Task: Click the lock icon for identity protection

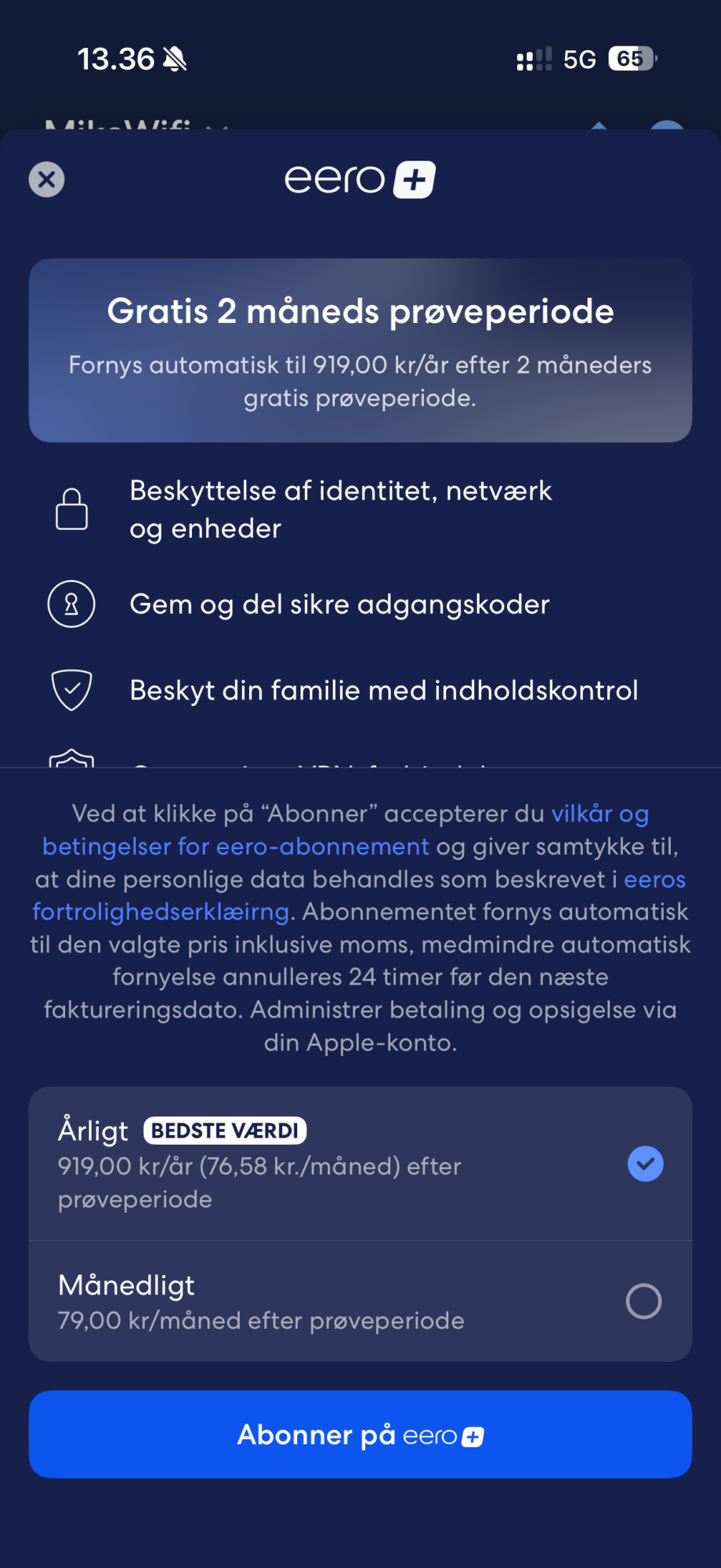Action: (71, 508)
